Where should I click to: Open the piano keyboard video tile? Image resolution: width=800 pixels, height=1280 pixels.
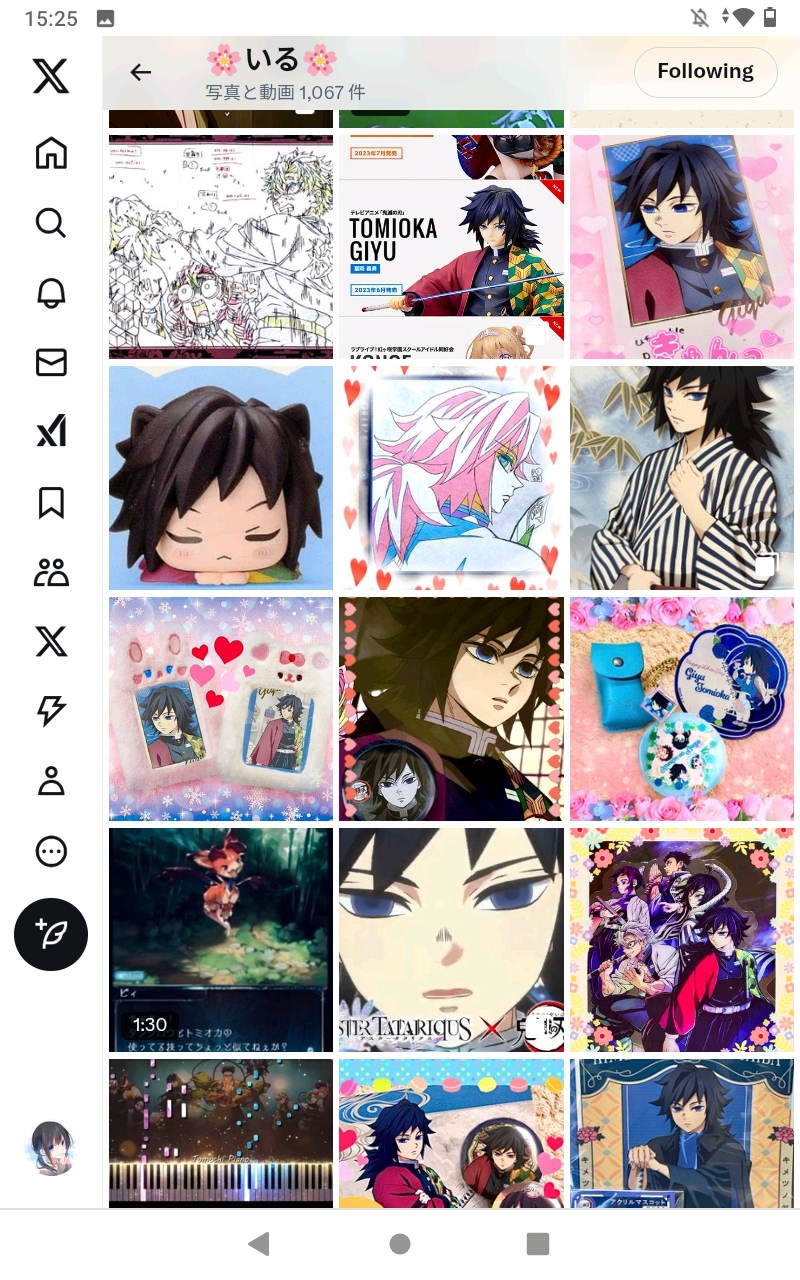221,1133
